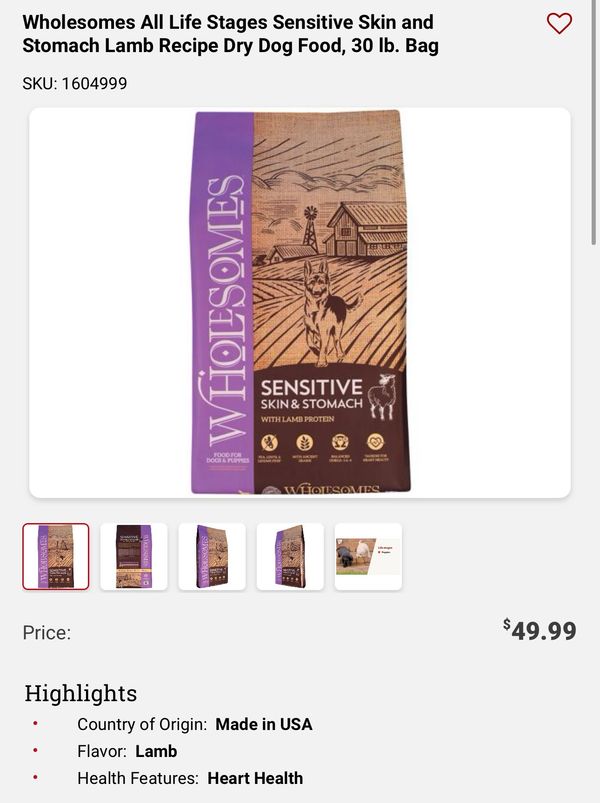Viewport: 600px width, 803px height.
Task: Select the third thumbnail with the angled bag view
Action: click(x=212, y=556)
